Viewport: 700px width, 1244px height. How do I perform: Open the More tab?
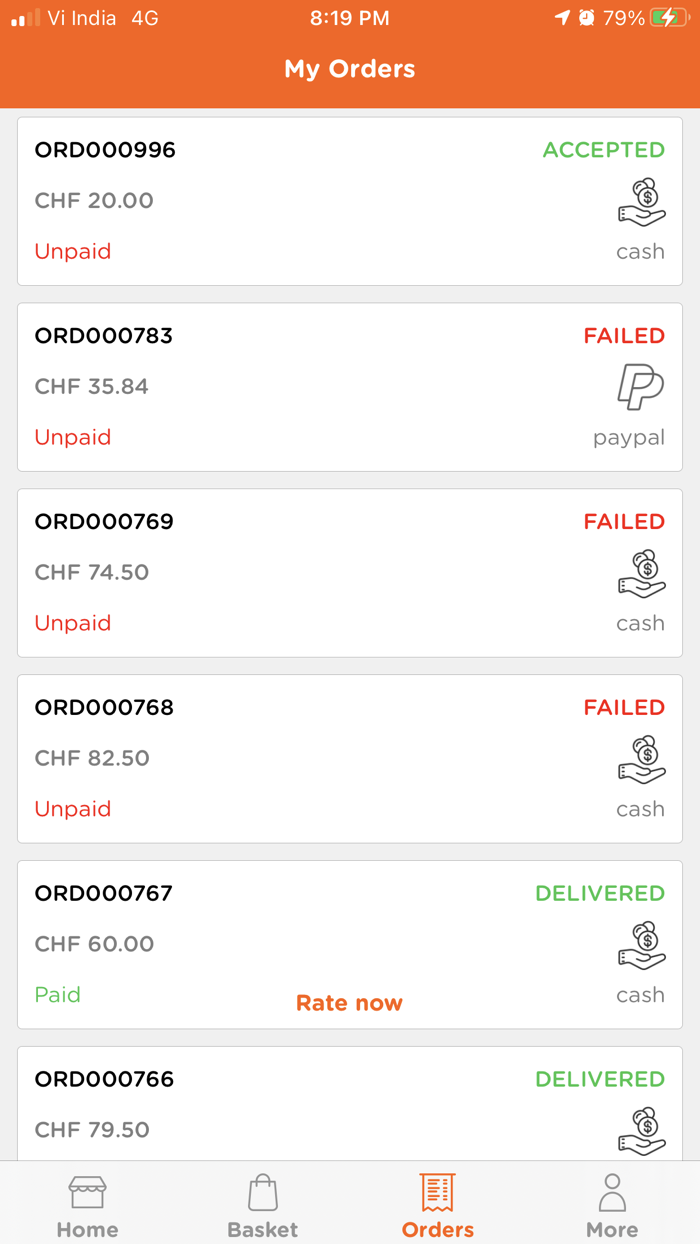612,1205
